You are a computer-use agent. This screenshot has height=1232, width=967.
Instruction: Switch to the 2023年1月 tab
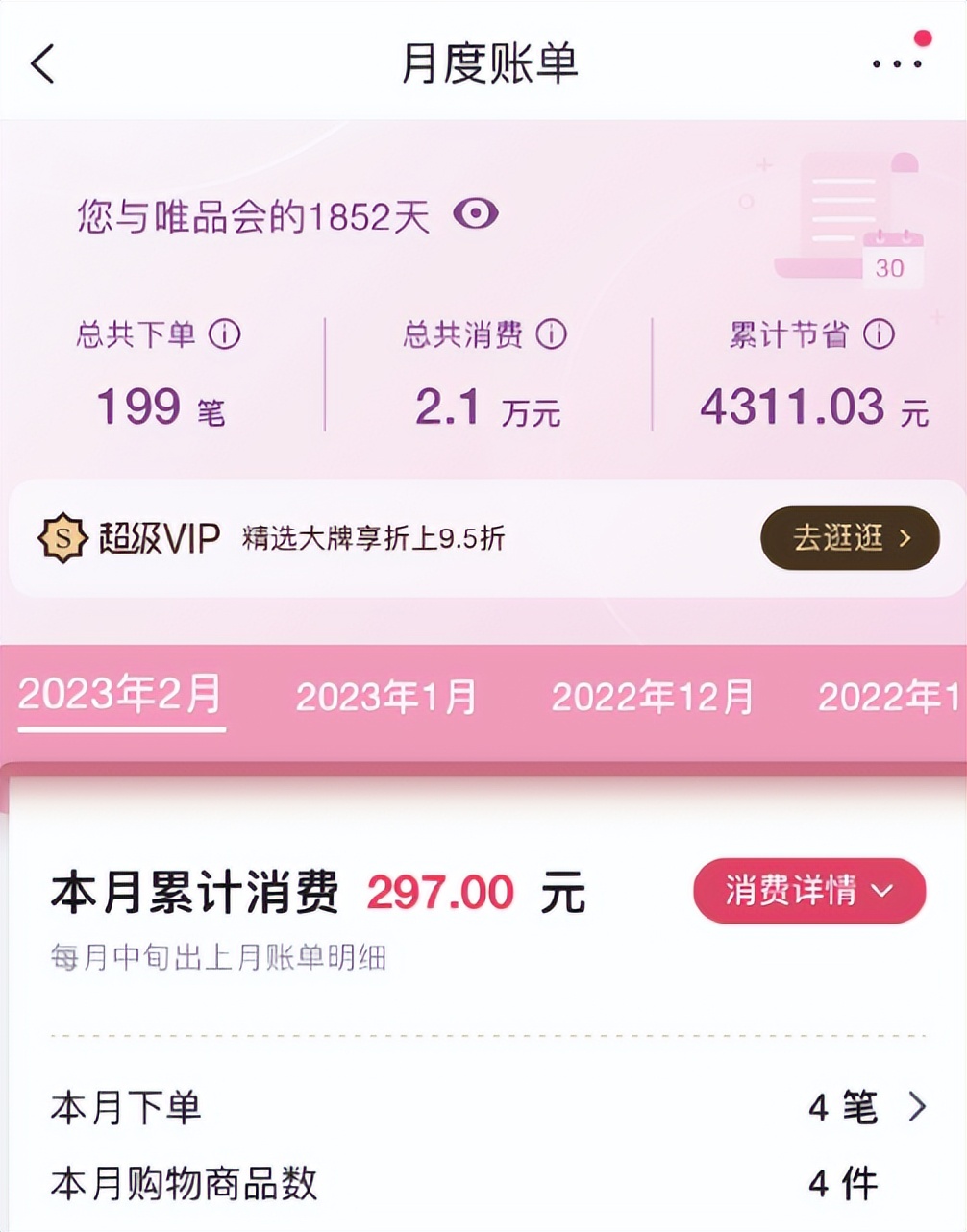pos(384,697)
